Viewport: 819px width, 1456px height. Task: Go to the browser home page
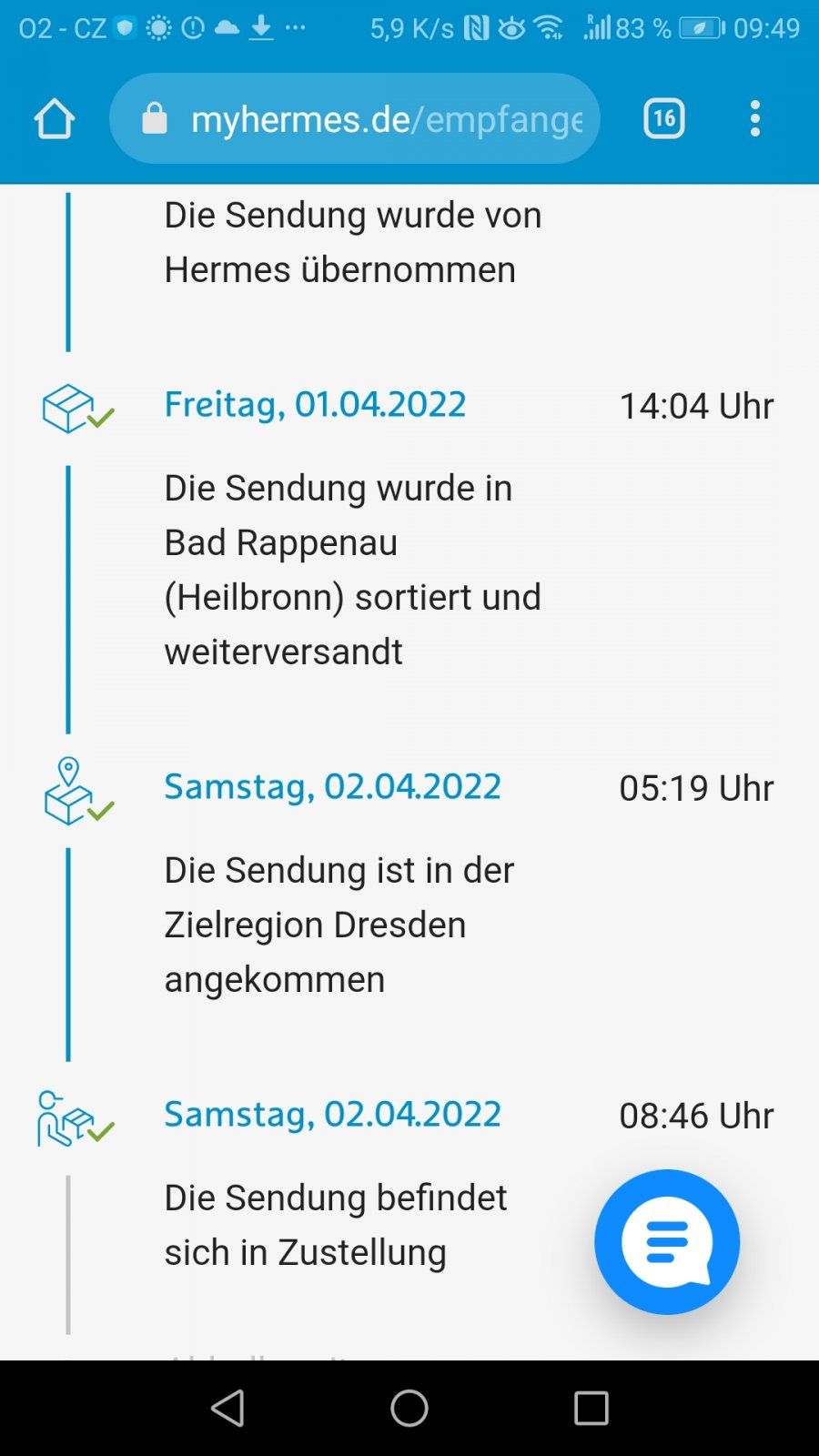(x=54, y=119)
